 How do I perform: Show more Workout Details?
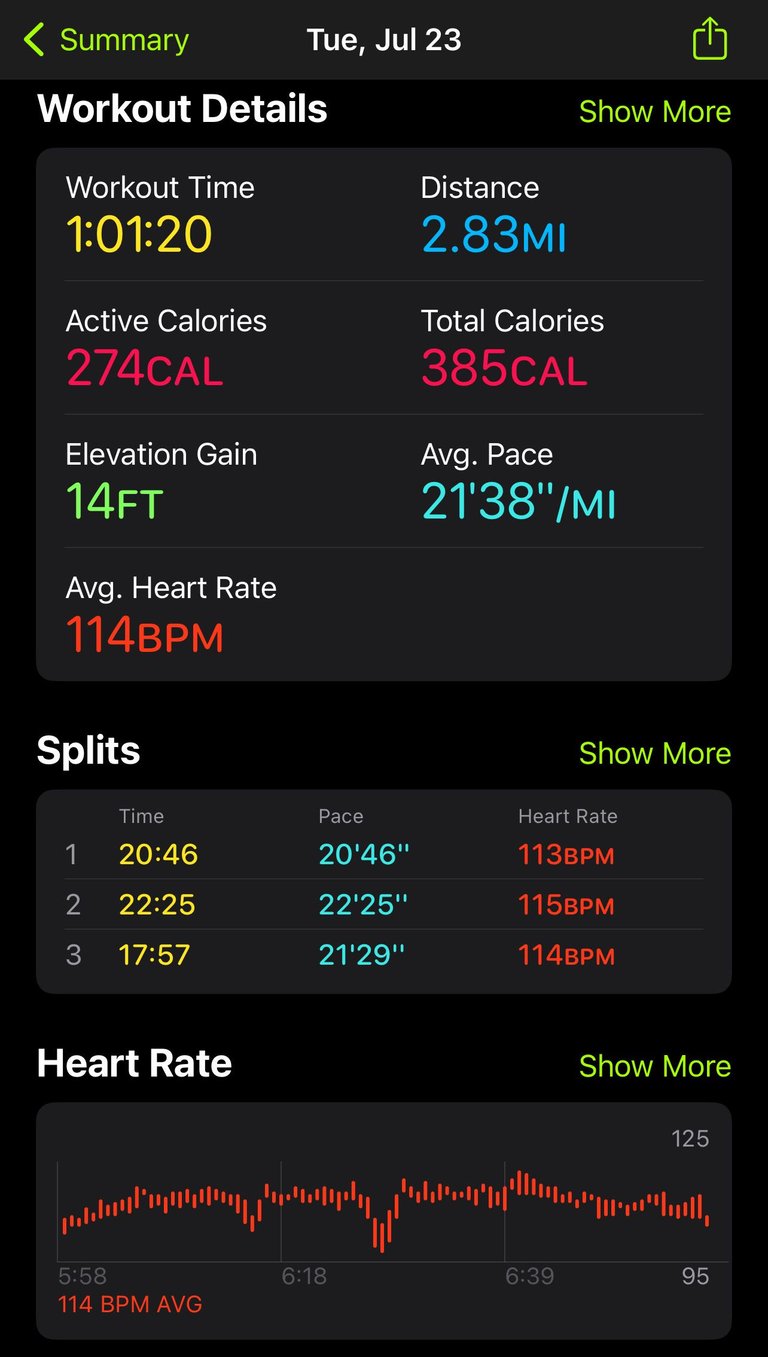(655, 111)
